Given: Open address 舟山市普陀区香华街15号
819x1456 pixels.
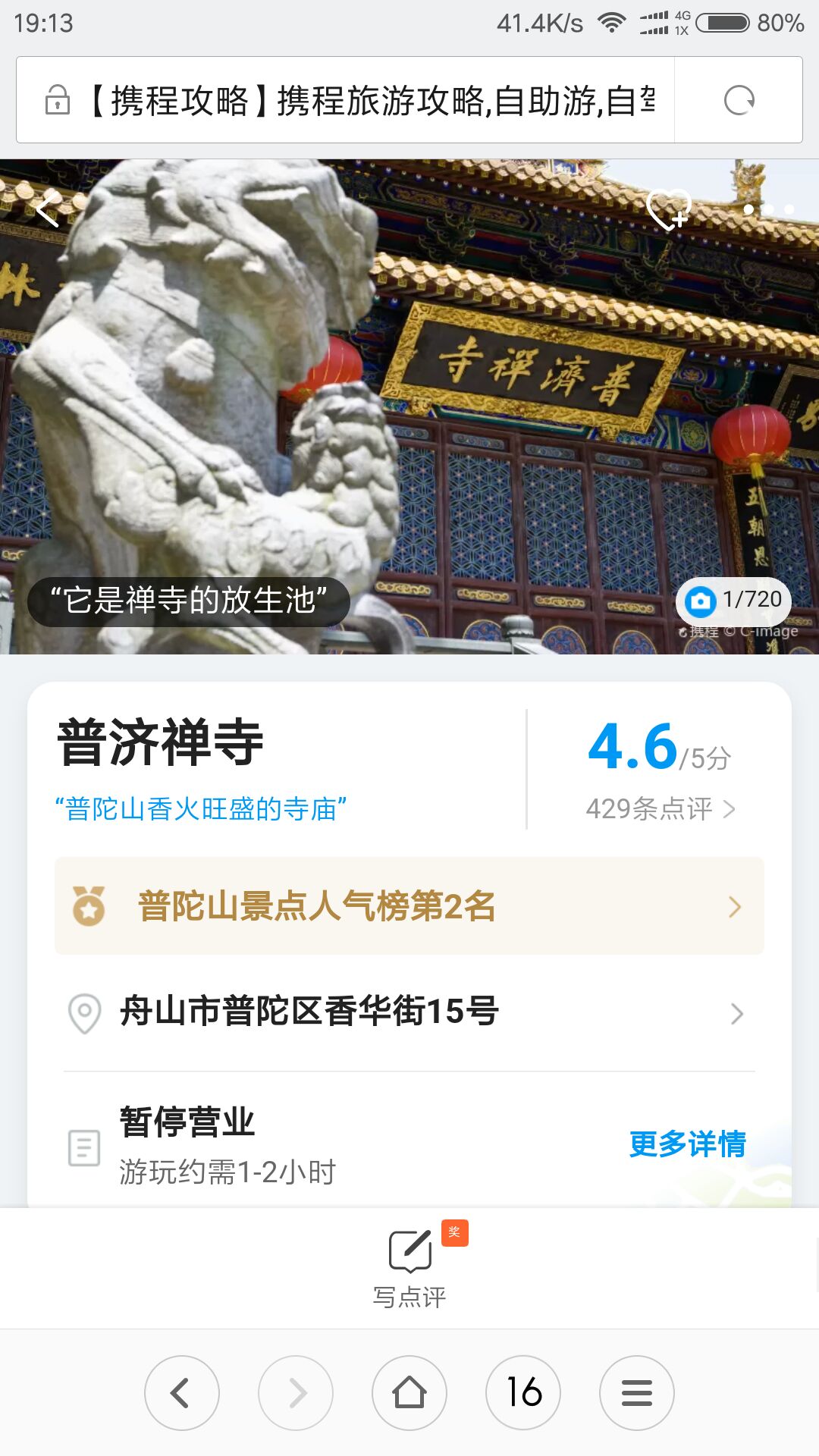Looking at the screenshot, I should tap(409, 1012).
